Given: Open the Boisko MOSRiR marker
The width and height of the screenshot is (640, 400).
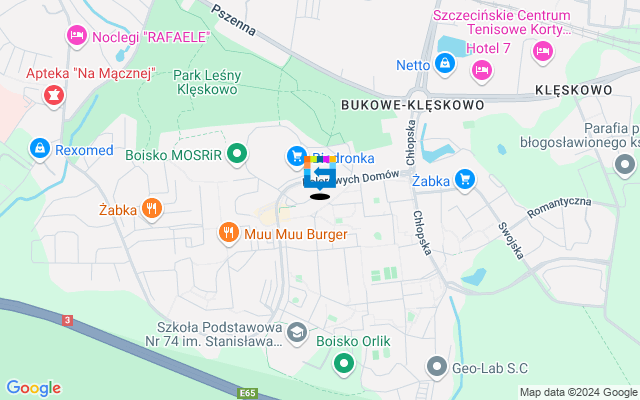Looking at the screenshot, I should click(x=237, y=154).
